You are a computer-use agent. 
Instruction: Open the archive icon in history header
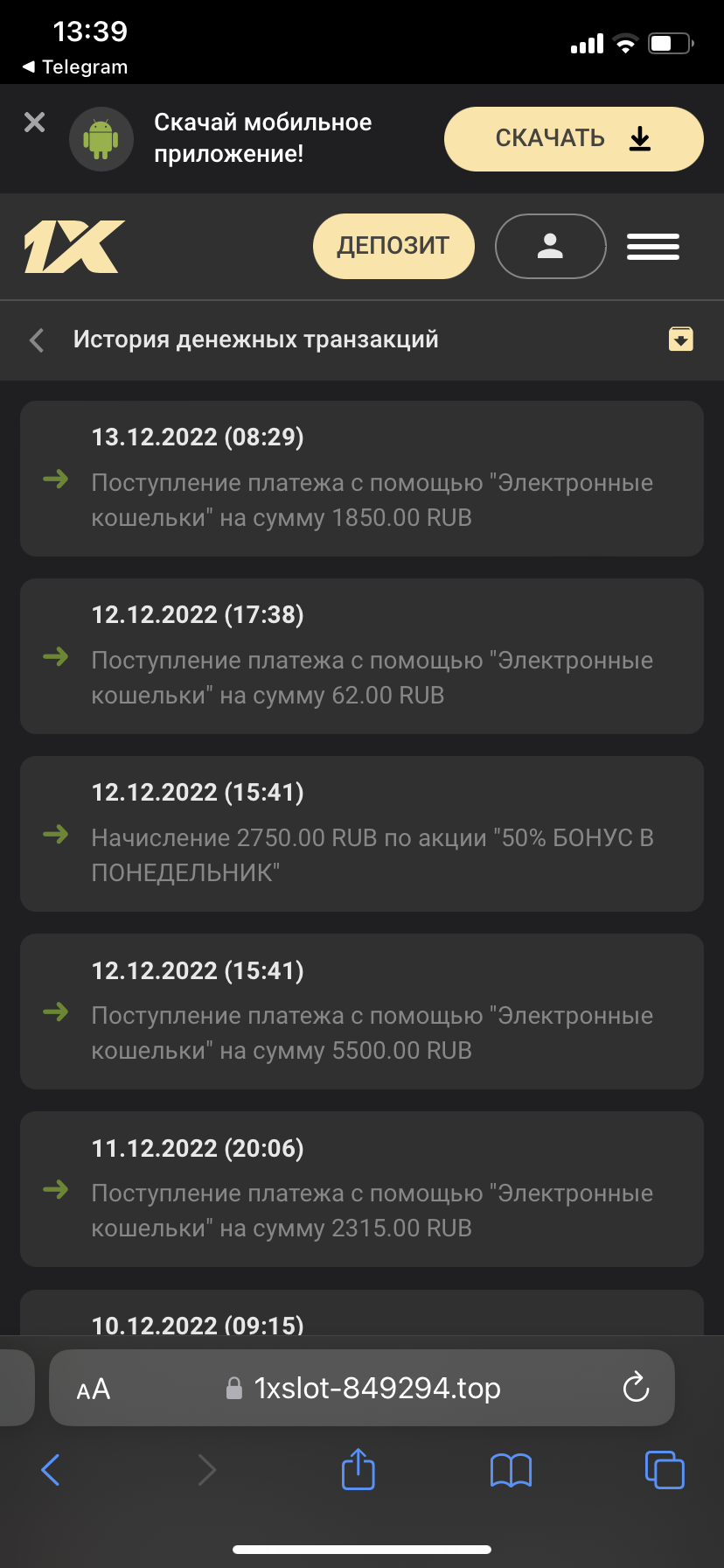pos(680,339)
